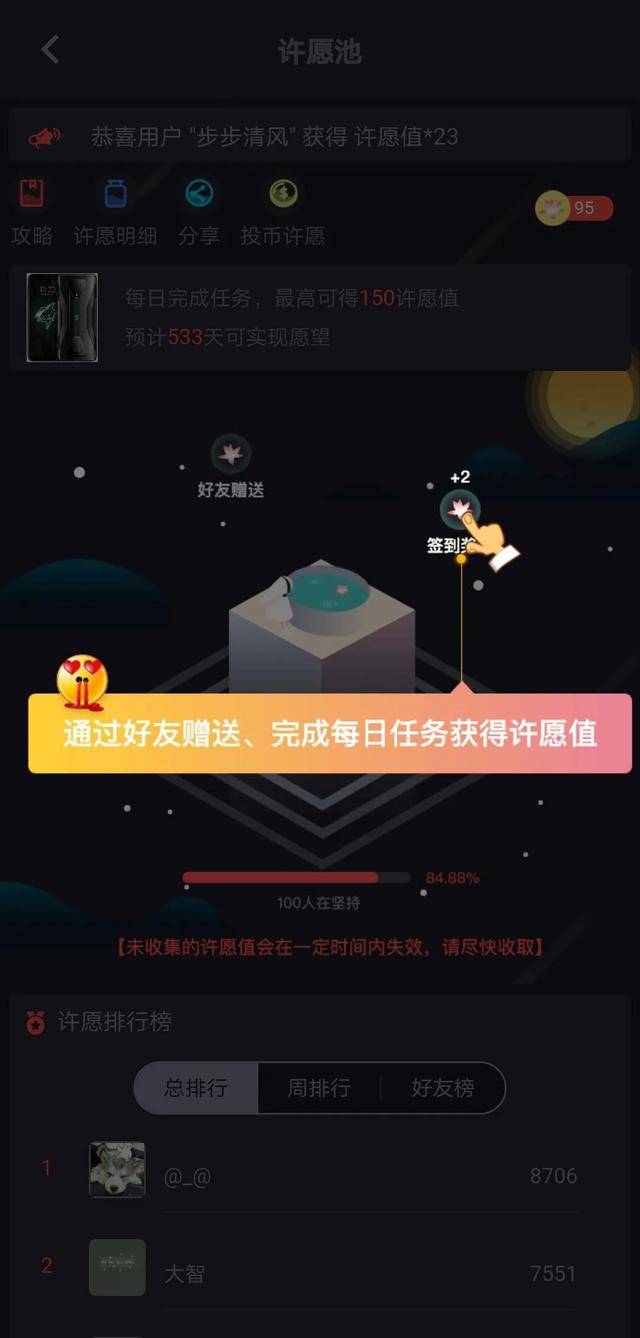Switch to the 总排行 tab
Image resolution: width=640 pixels, height=1338 pixels.
(x=196, y=1088)
